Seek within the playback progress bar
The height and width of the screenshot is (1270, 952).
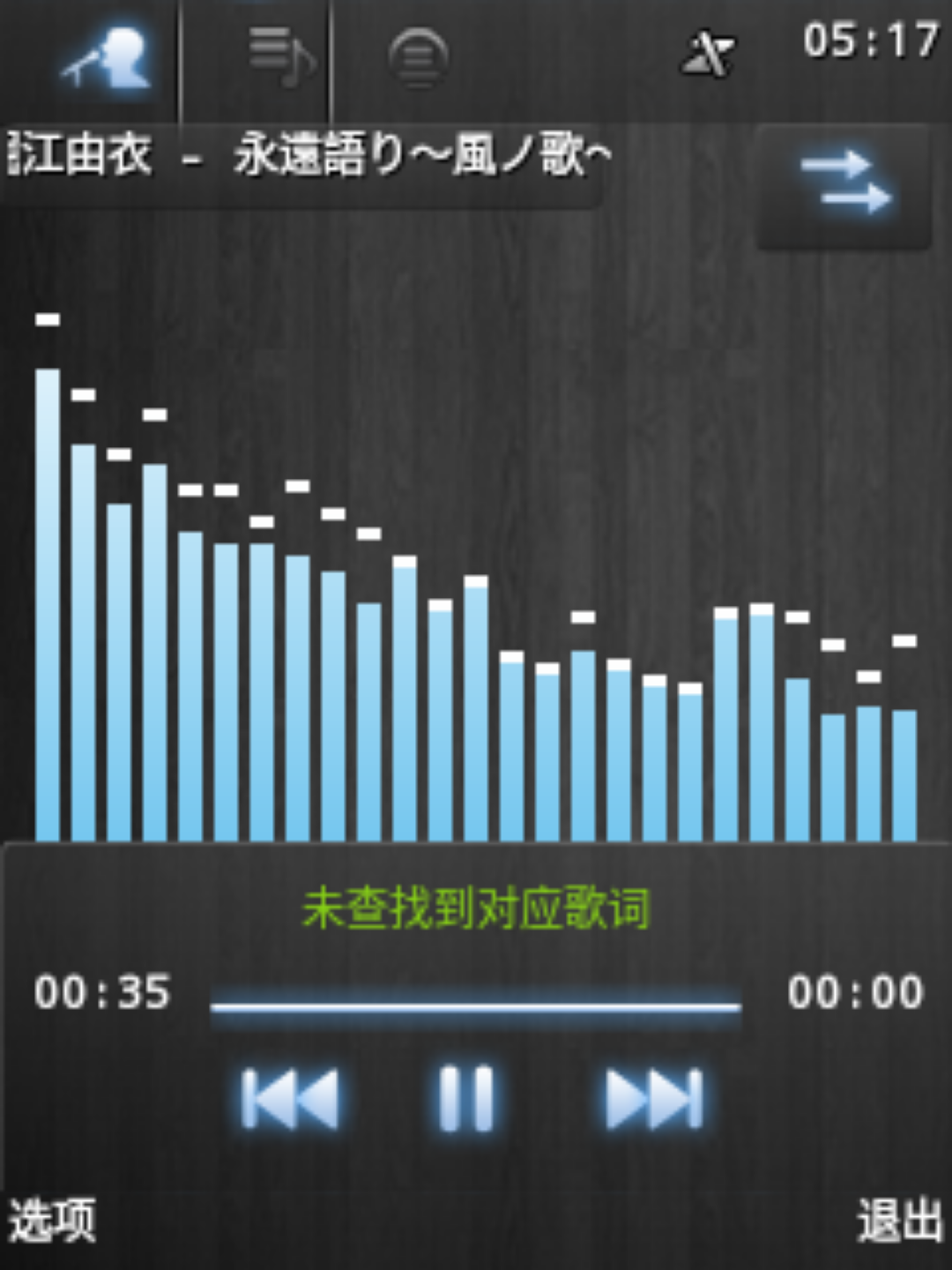(x=476, y=1006)
